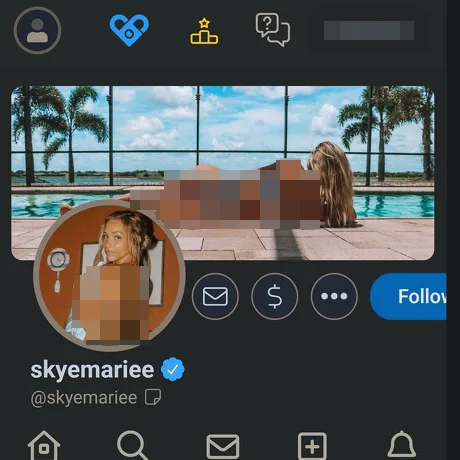This screenshot has height=460, width=460.
Task: Open the help chat bubbles icon
Action: click(x=273, y=30)
